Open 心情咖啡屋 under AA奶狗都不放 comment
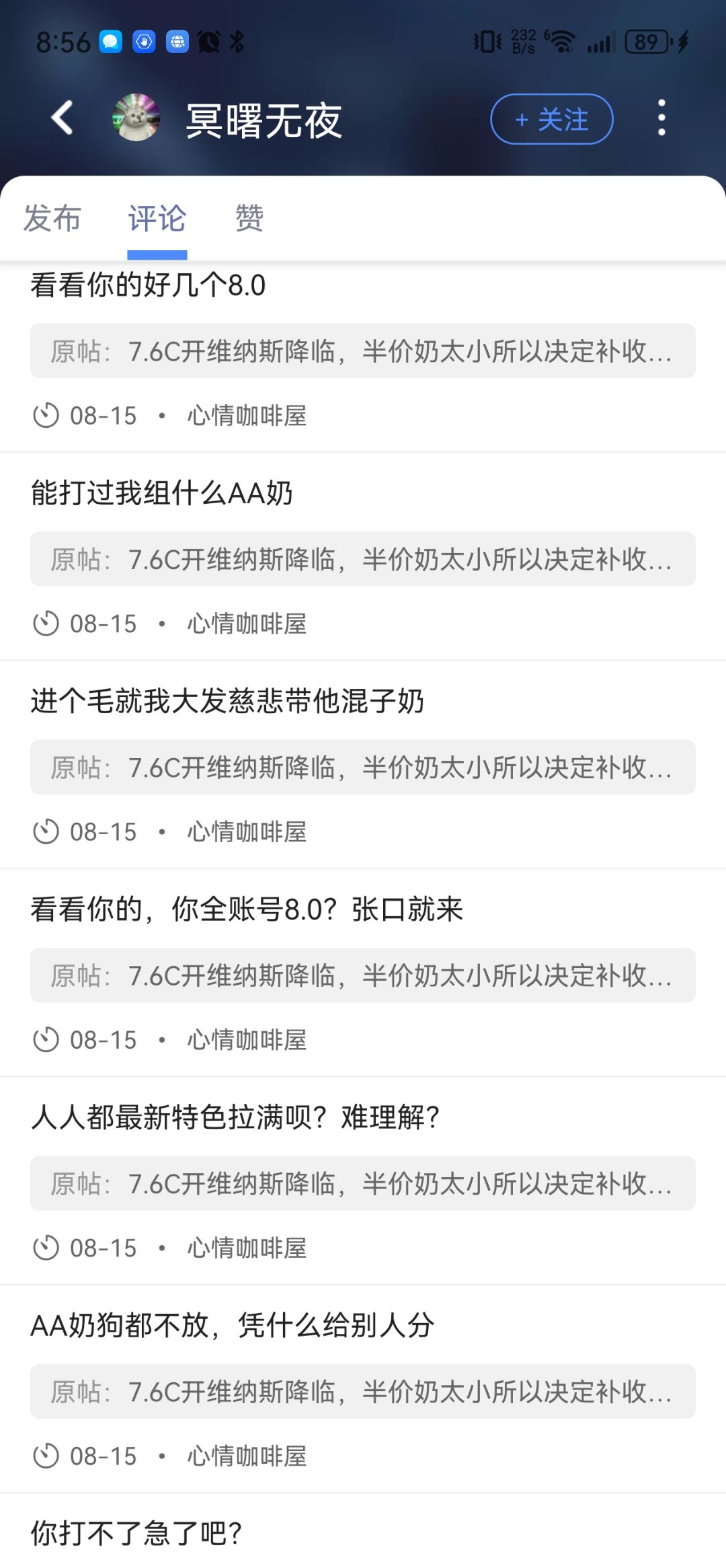The image size is (726, 1568). [247, 1456]
